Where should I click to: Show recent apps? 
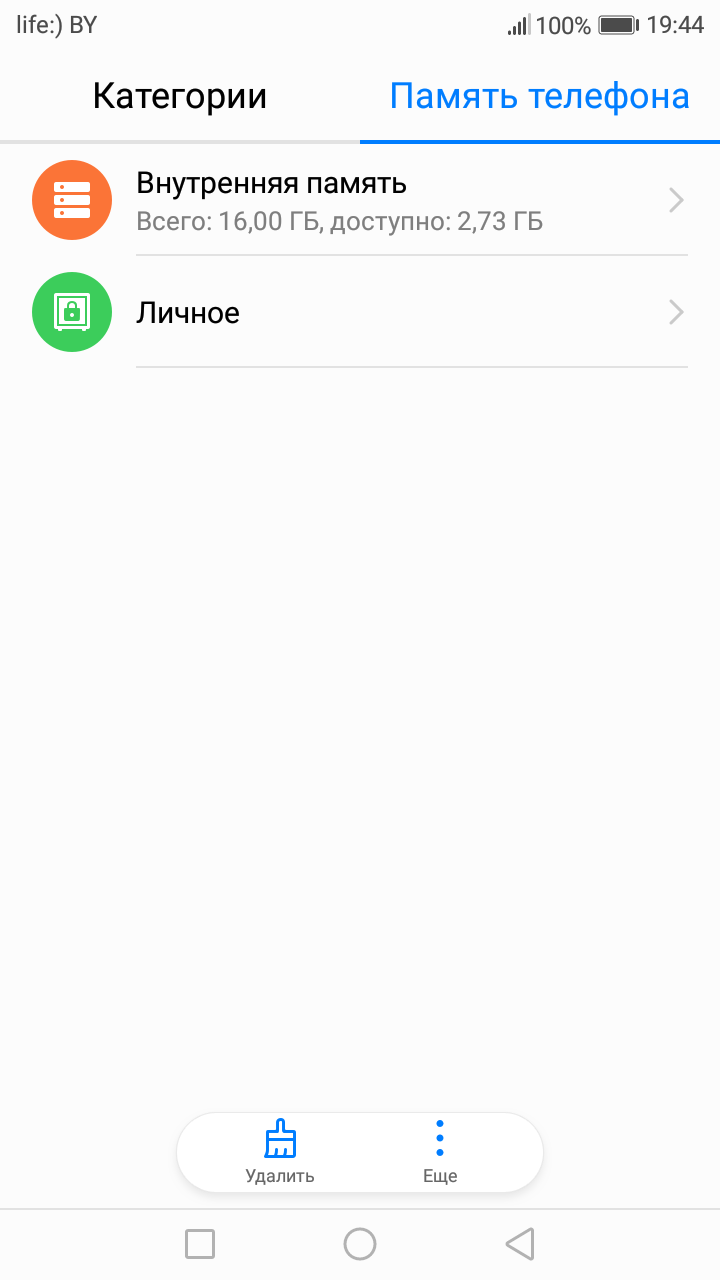[200, 1244]
